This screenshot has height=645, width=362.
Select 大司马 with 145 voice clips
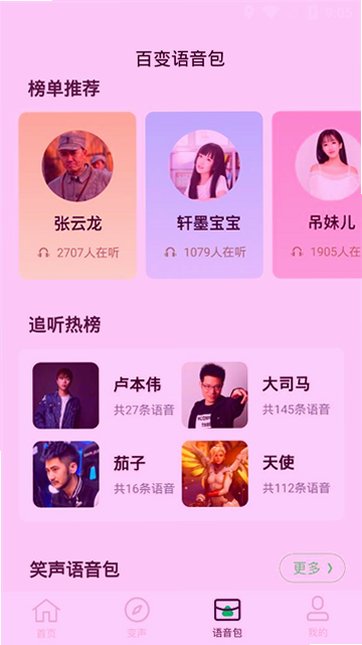(x=256, y=395)
